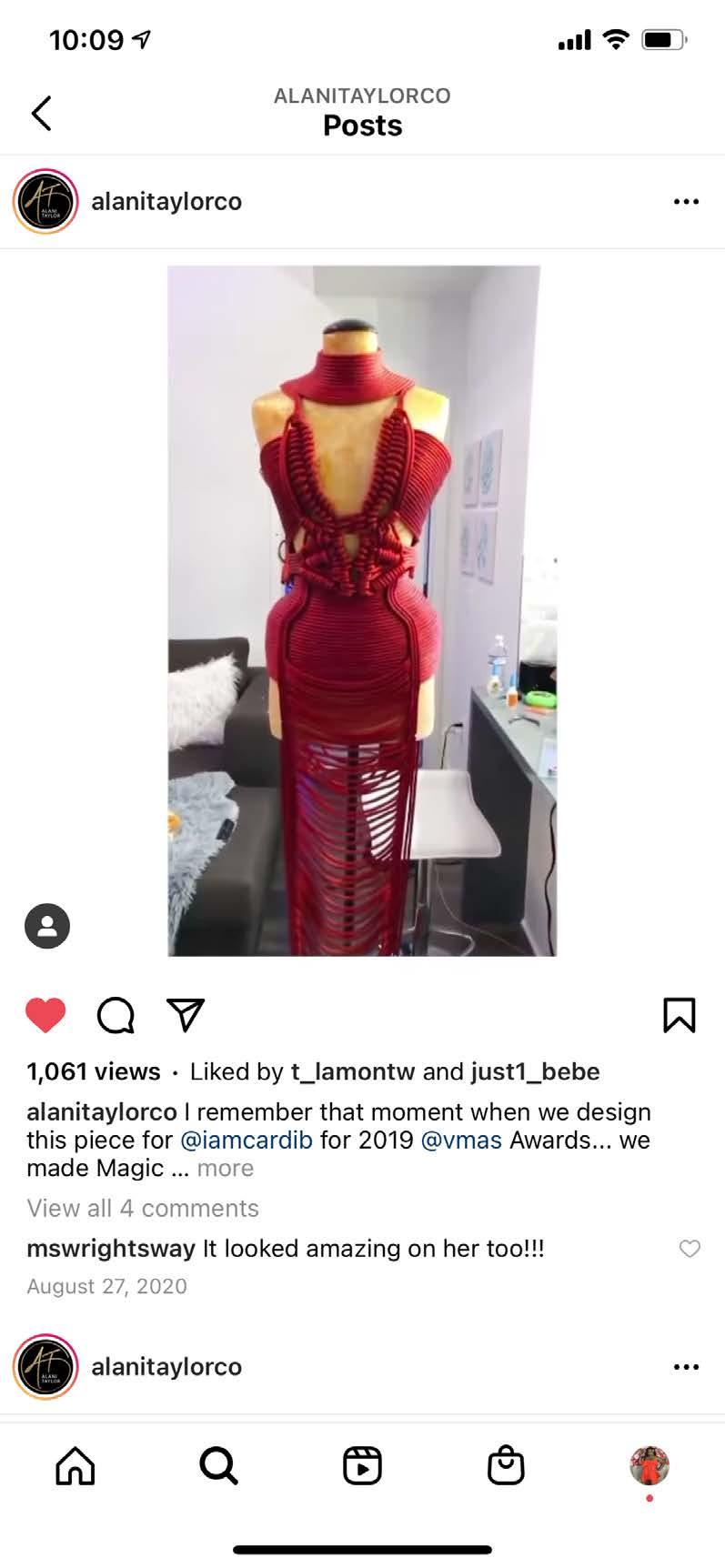Switch to the Search tab
Viewport: 725px width, 1568px height.
pyautogui.click(x=218, y=1465)
